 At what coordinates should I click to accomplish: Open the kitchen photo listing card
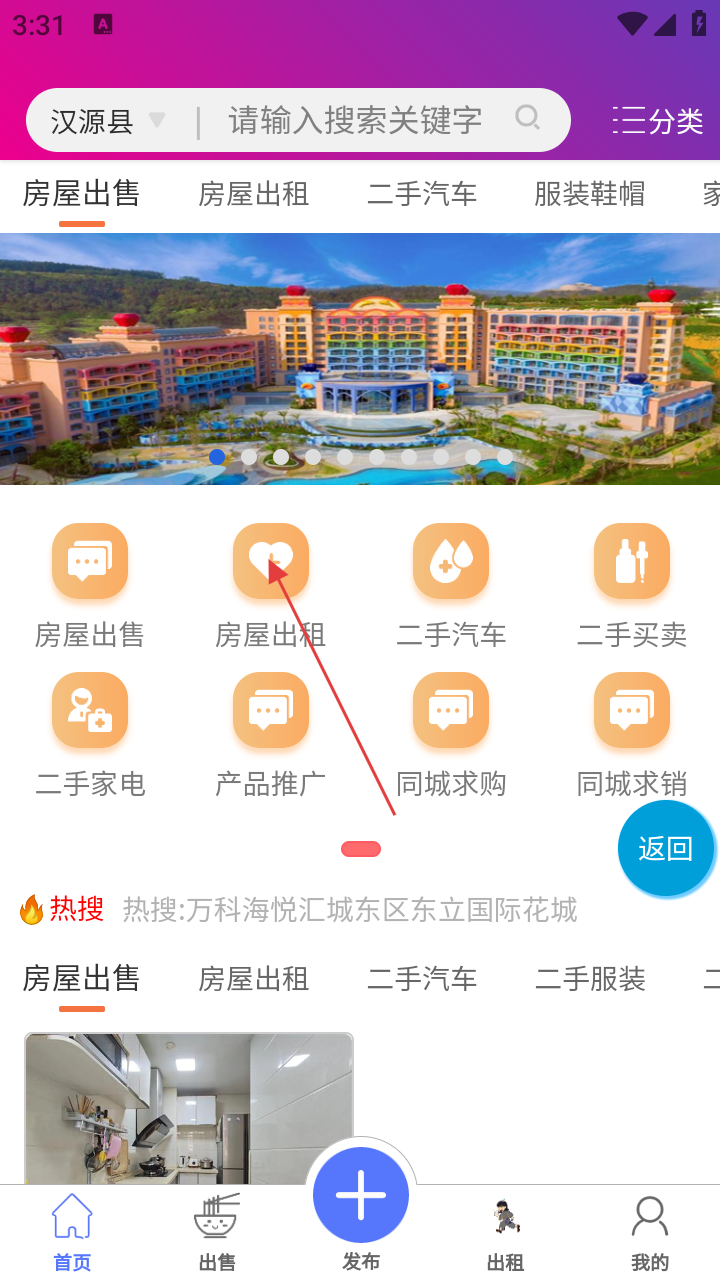[189, 1108]
